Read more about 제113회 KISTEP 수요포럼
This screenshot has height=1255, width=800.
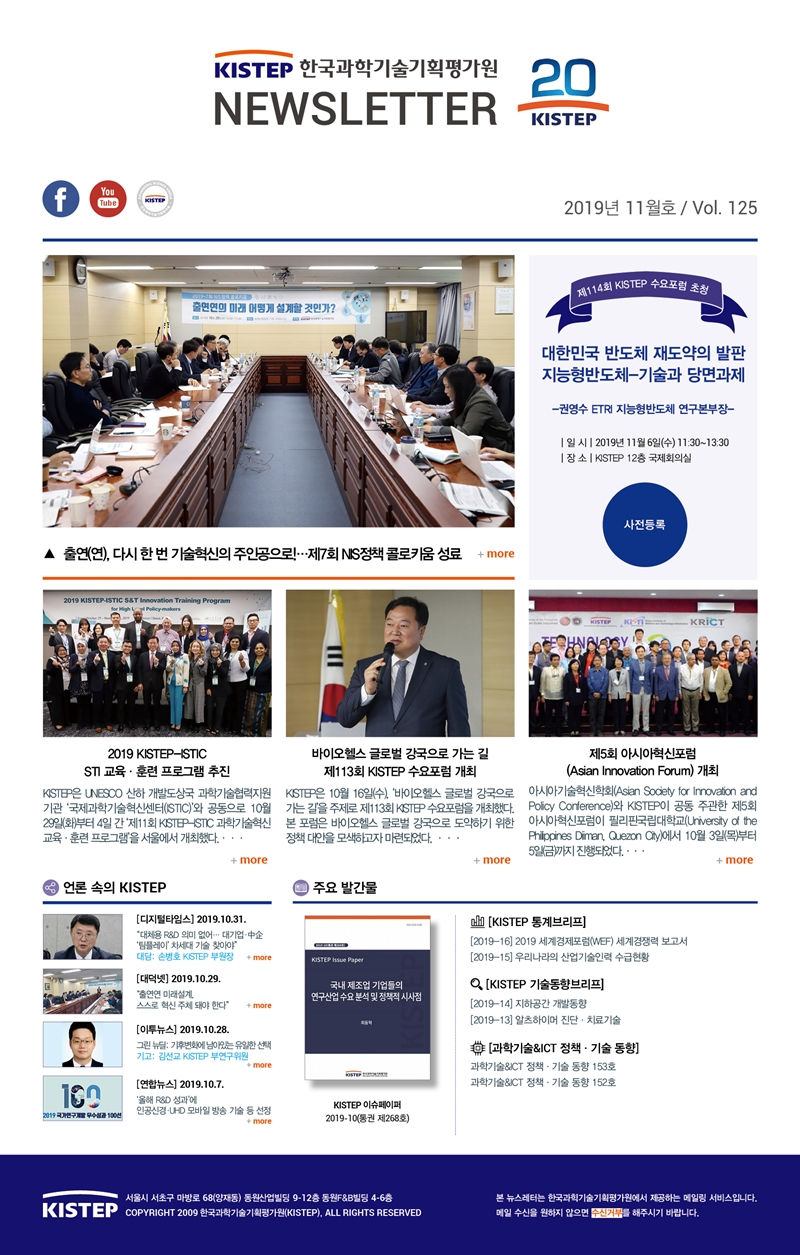(492, 860)
